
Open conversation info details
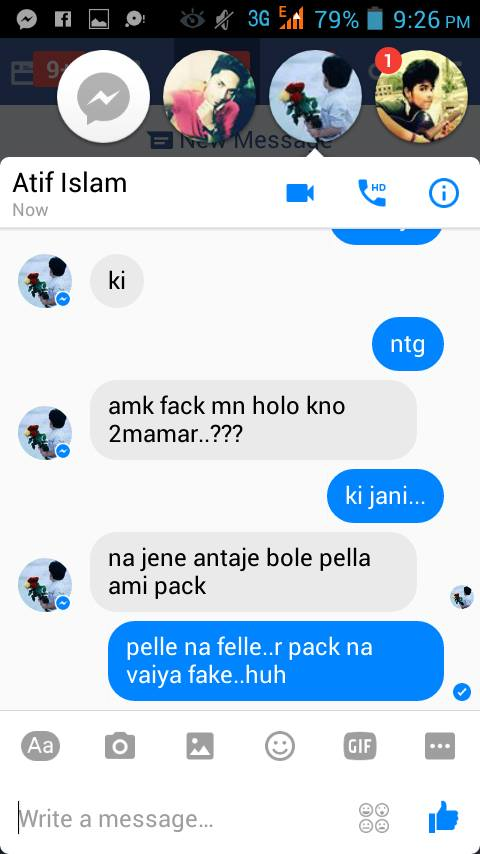443,193
